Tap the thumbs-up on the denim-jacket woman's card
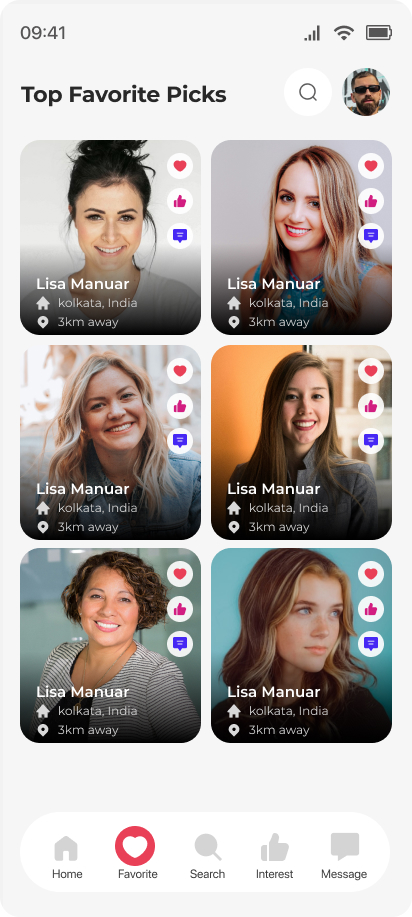The height and width of the screenshot is (917, 412). pyautogui.click(x=180, y=406)
